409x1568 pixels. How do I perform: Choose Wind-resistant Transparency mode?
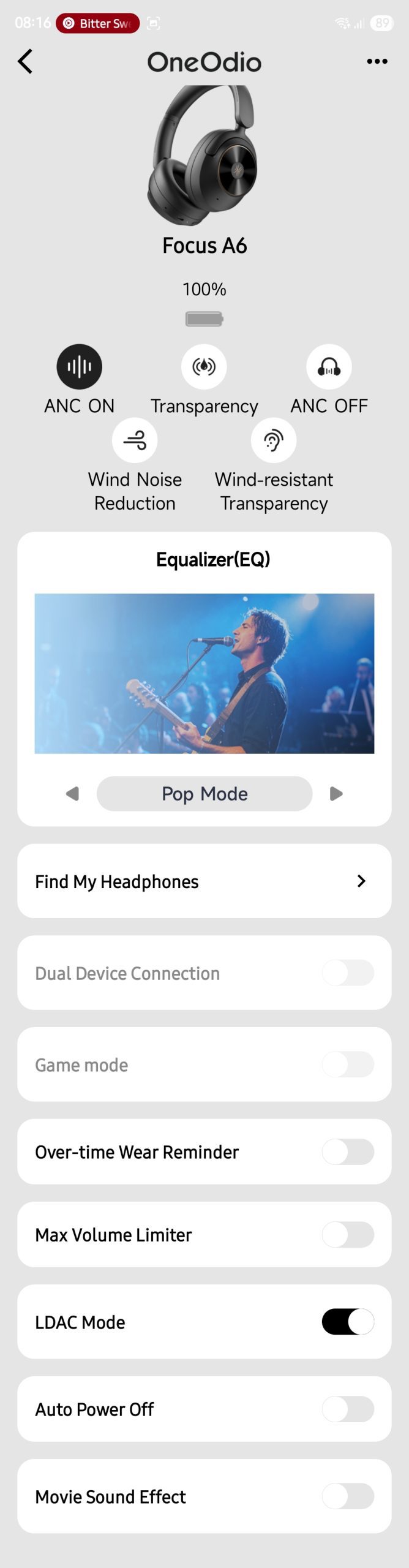point(274,440)
